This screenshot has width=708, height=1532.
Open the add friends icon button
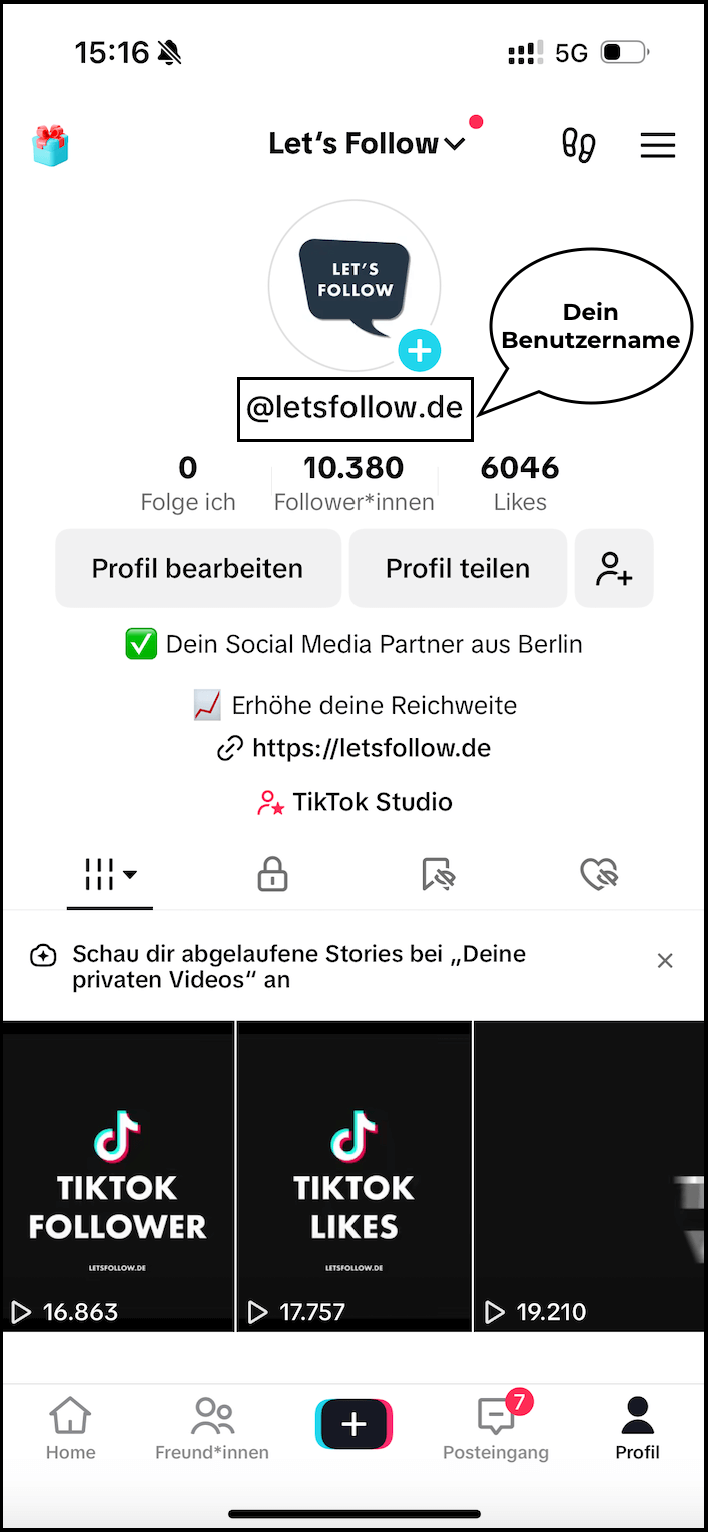coord(614,568)
